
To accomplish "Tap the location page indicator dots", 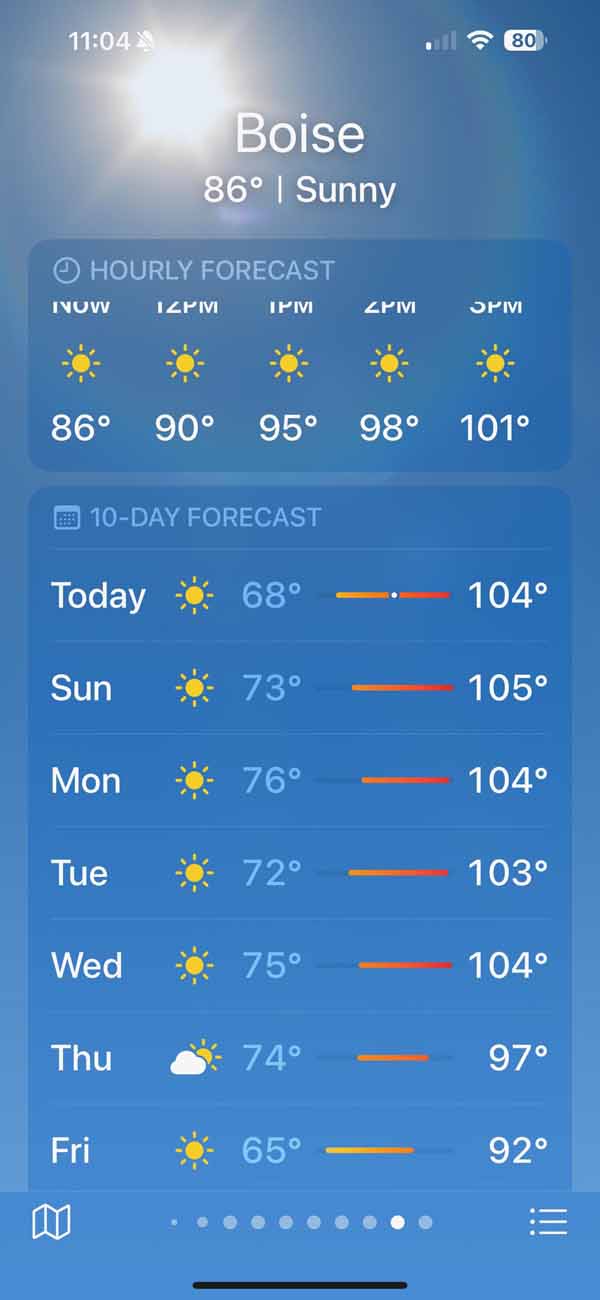I will tap(300, 1222).
